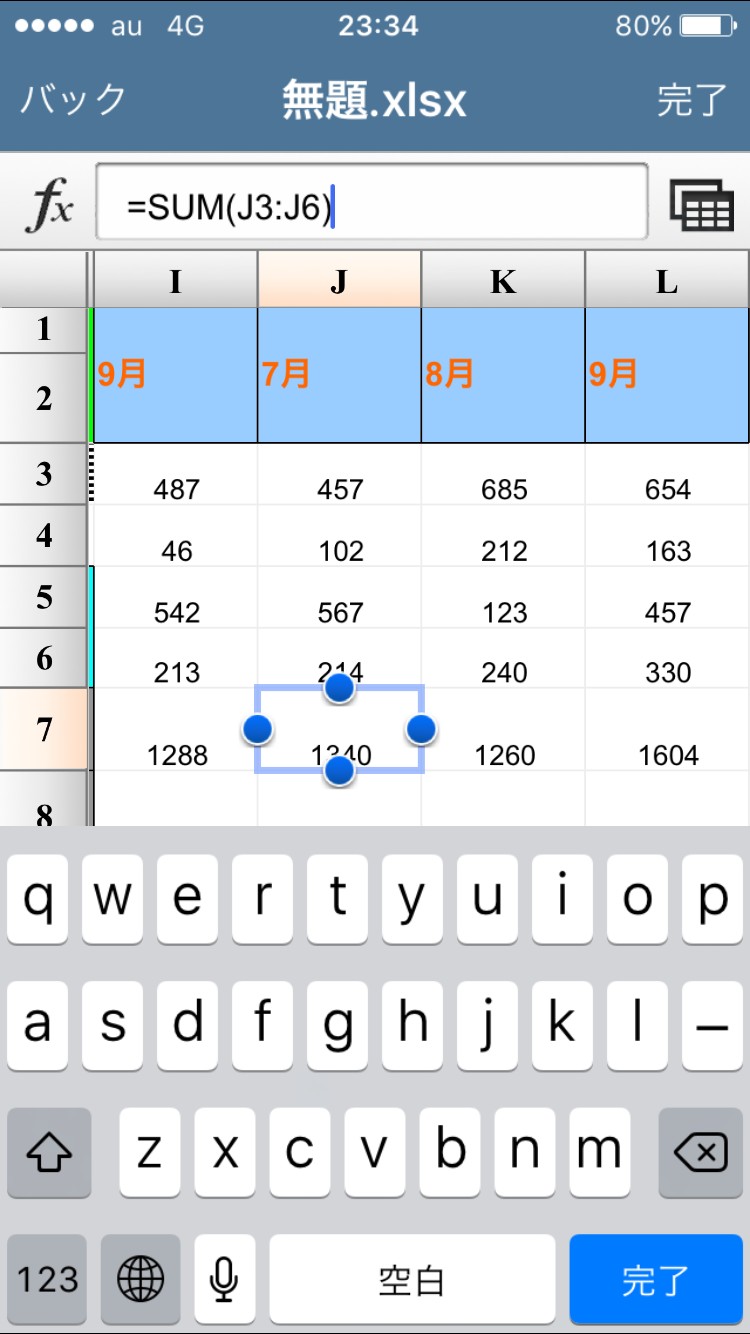Tap the shift key

(x=49, y=1154)
